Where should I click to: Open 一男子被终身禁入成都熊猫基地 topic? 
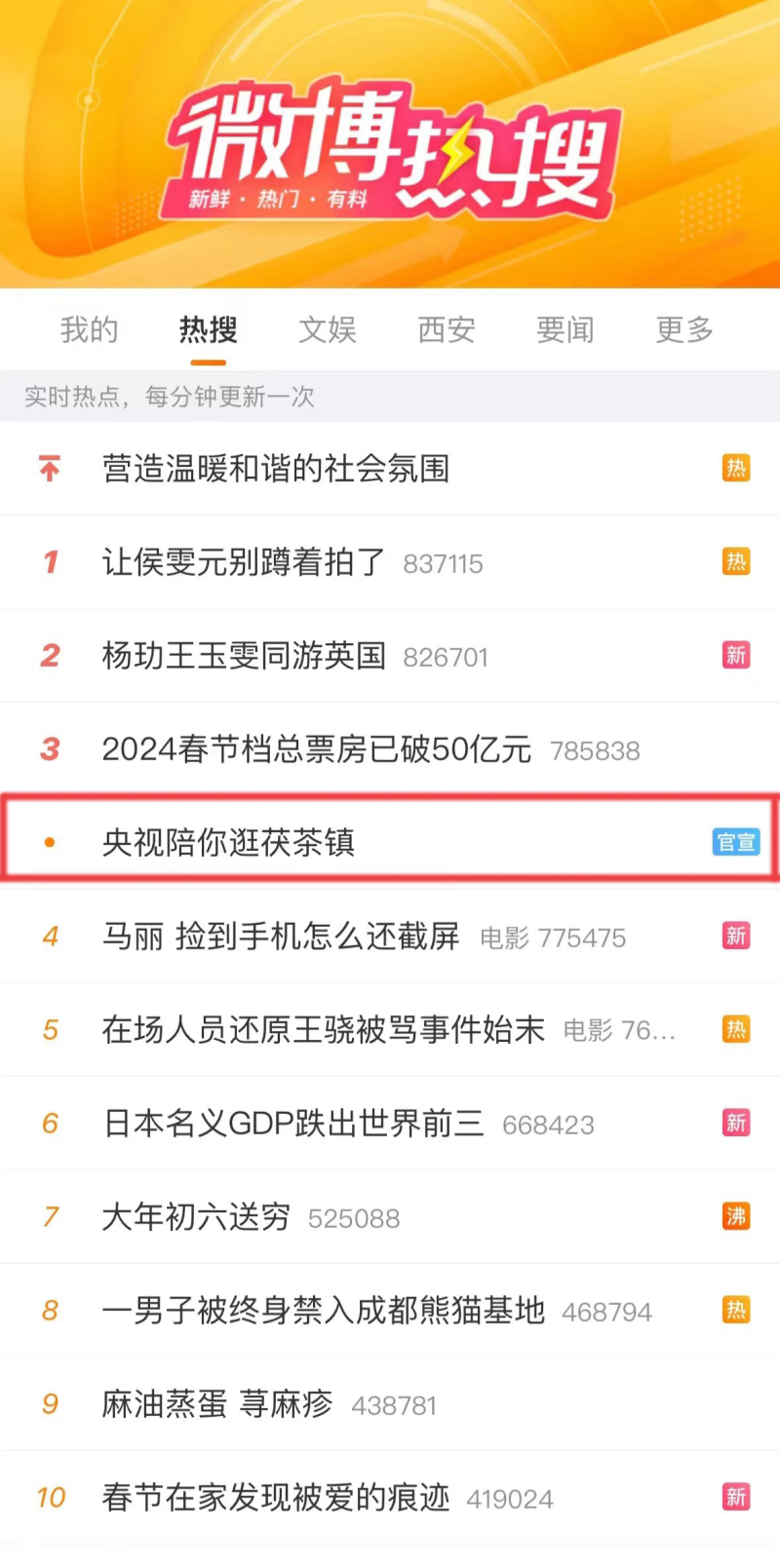(x=390, y=1311)
